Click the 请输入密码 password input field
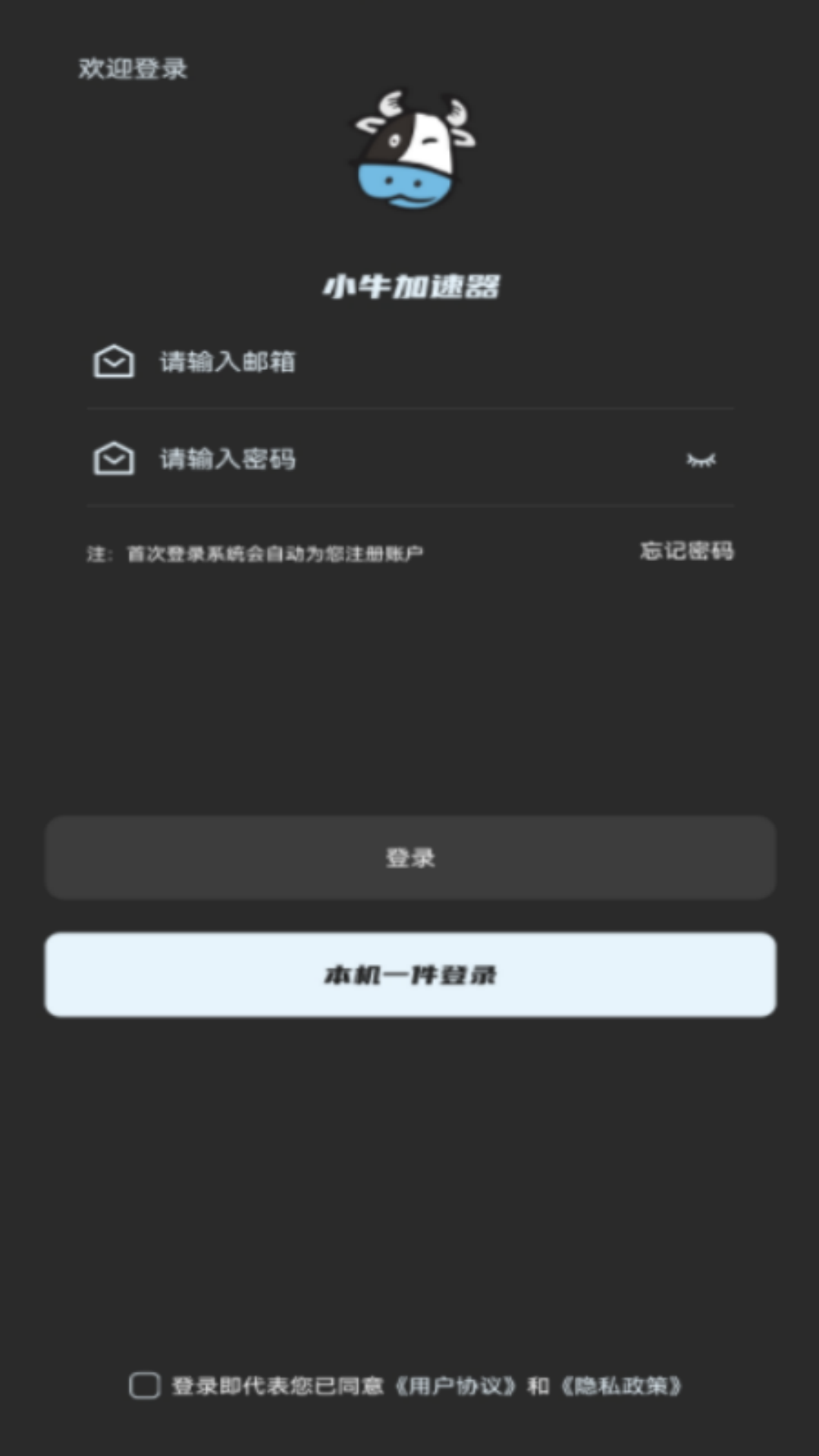 [x=303, y=458]
